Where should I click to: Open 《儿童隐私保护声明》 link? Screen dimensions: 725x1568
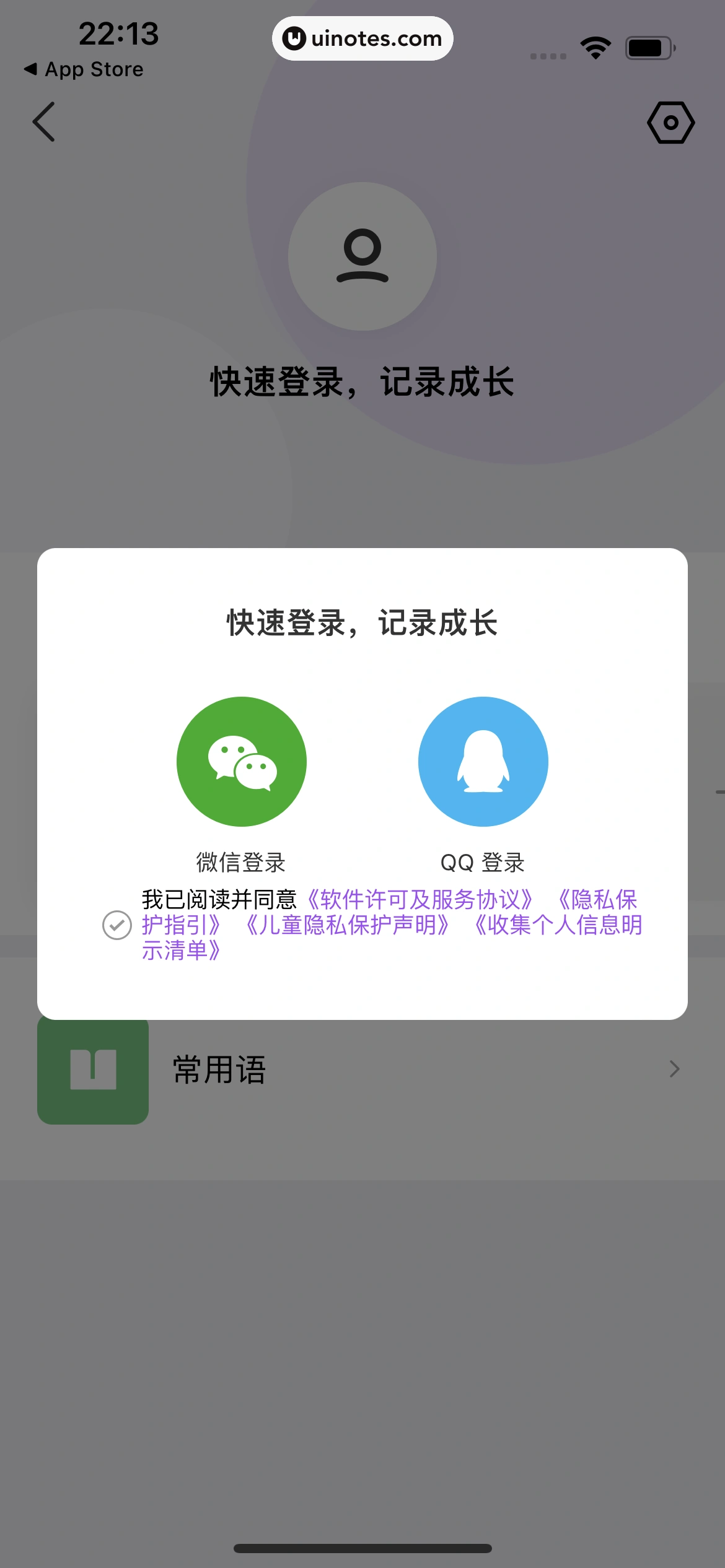(348, 926)
